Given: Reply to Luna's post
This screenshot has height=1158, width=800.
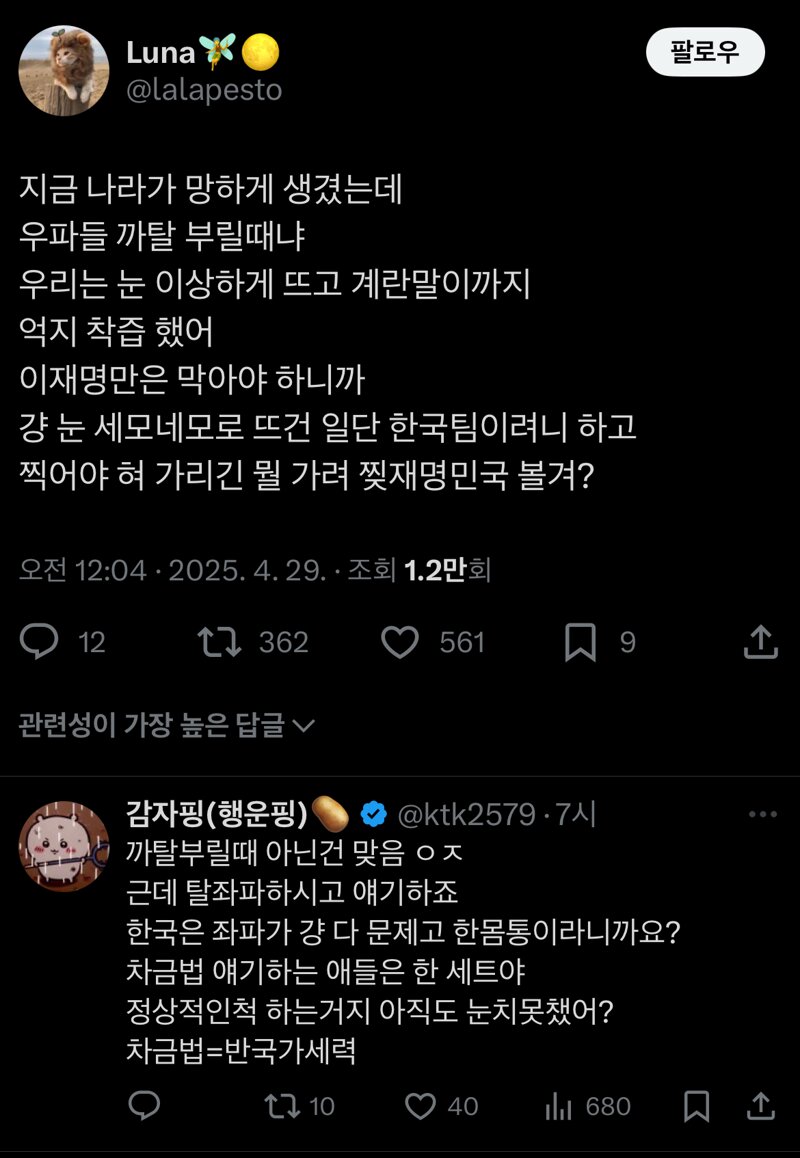Looking at the screenshot, I should (x=40, y=642).
